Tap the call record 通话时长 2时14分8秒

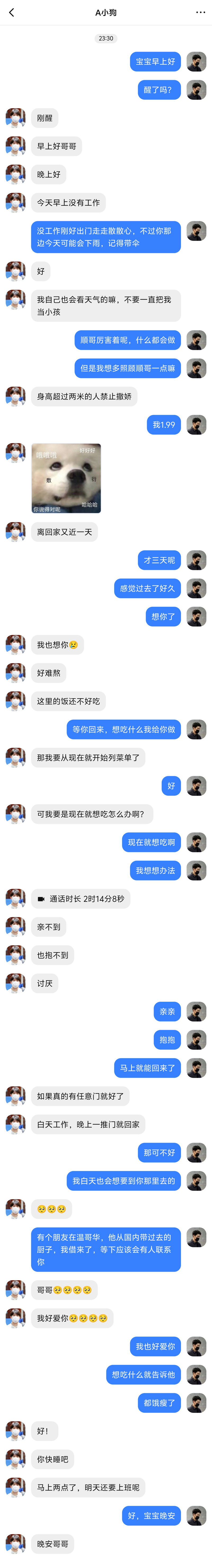coord(80,899)
